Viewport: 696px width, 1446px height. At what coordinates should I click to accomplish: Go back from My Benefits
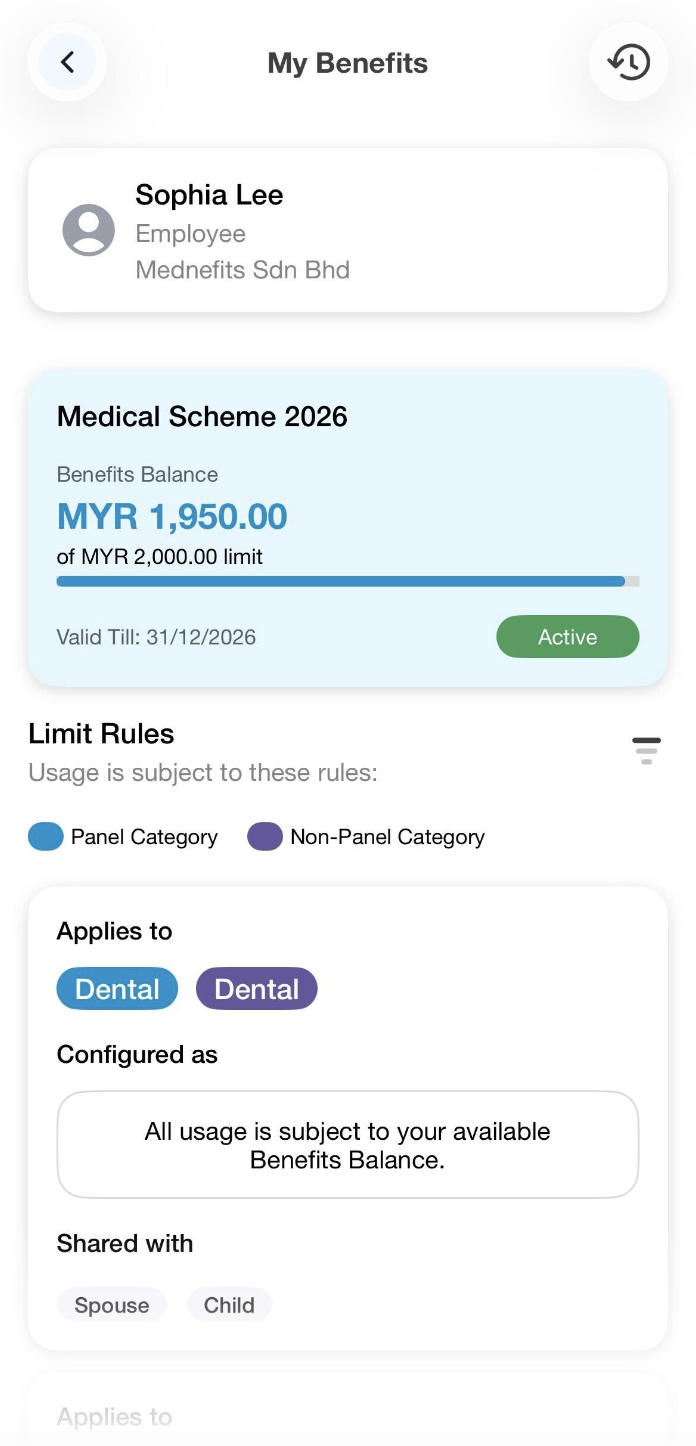pos(67,63)
